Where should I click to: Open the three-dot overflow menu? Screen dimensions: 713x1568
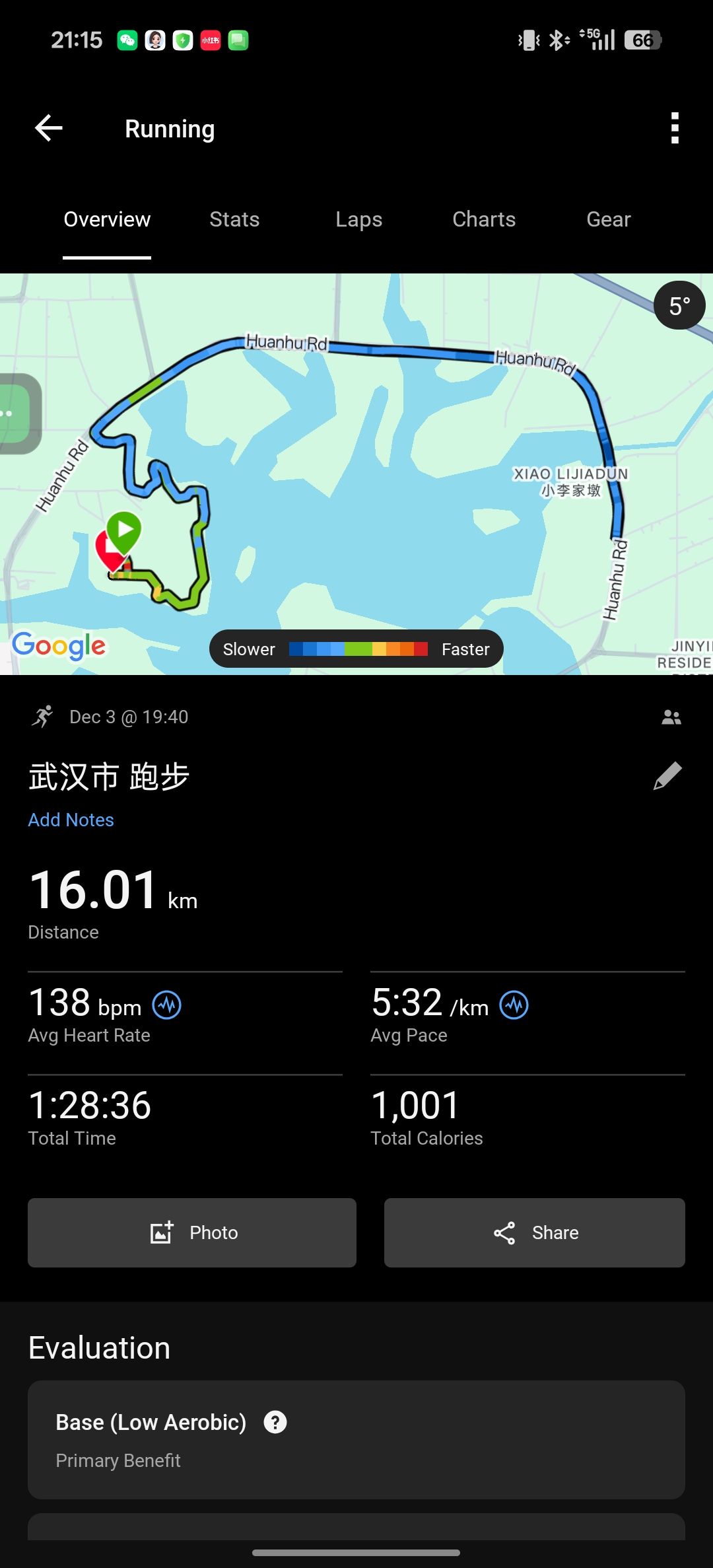pos(675,128)
